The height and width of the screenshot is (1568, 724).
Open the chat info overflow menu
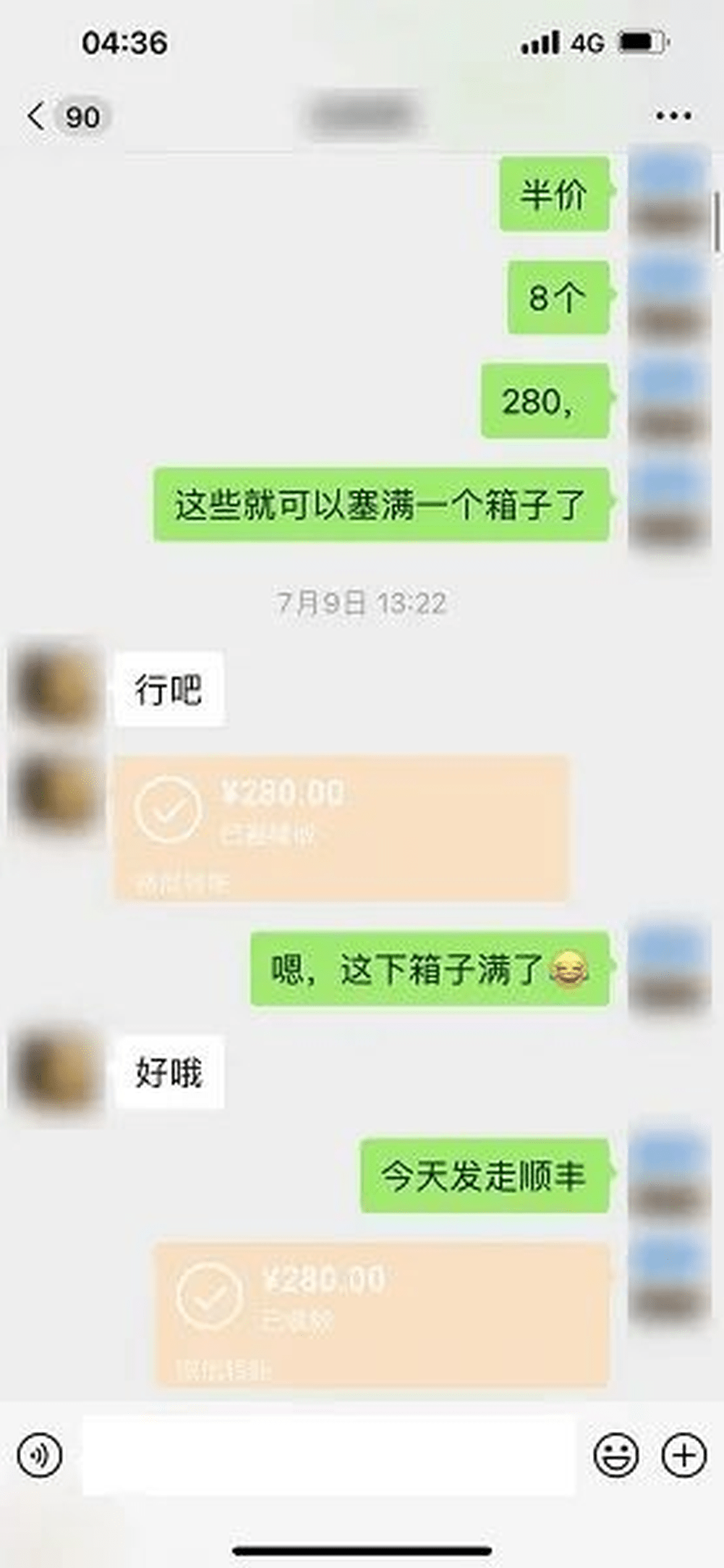point(673,116)
